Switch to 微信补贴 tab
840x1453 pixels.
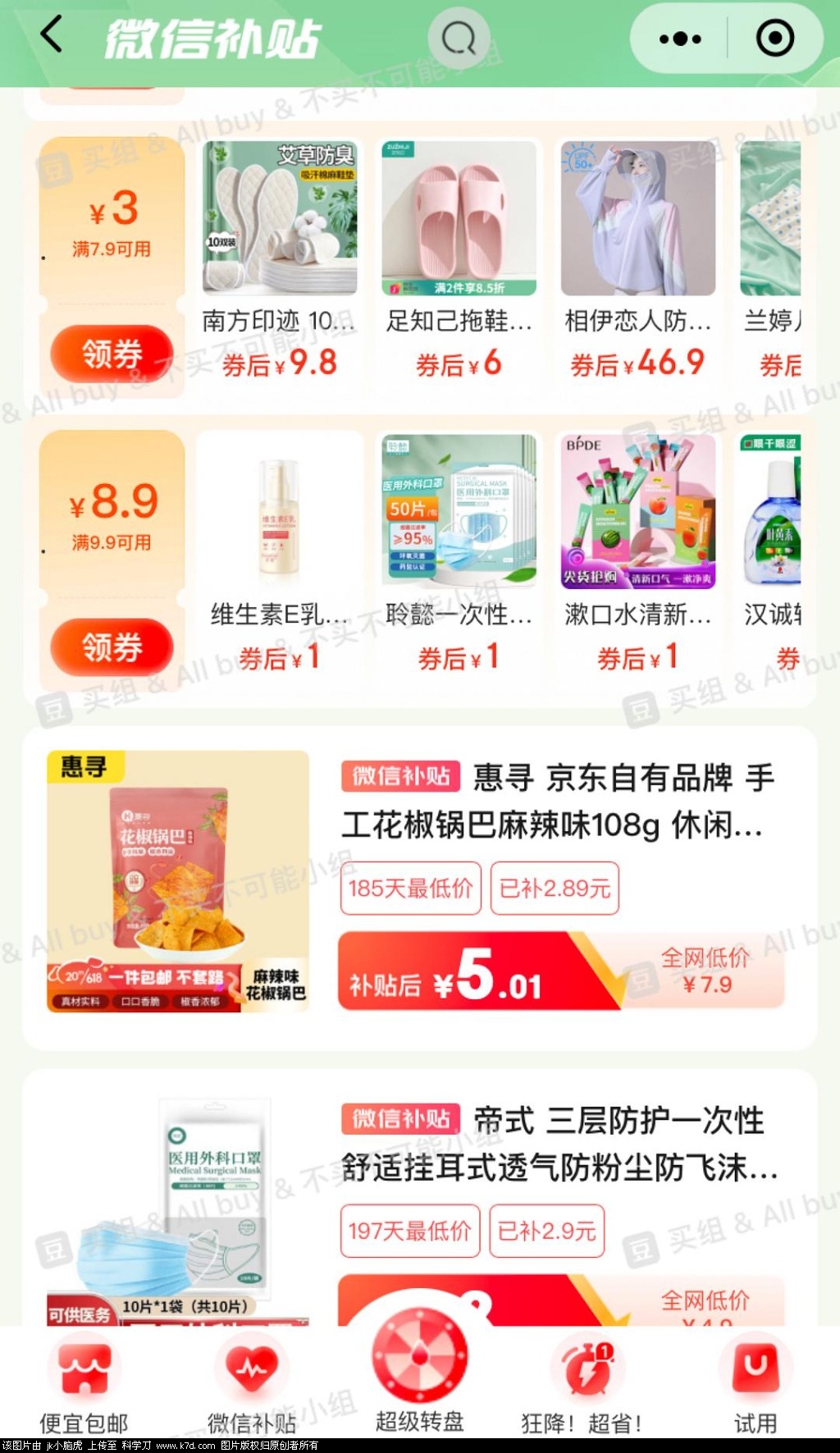(x=252, y=1387)
